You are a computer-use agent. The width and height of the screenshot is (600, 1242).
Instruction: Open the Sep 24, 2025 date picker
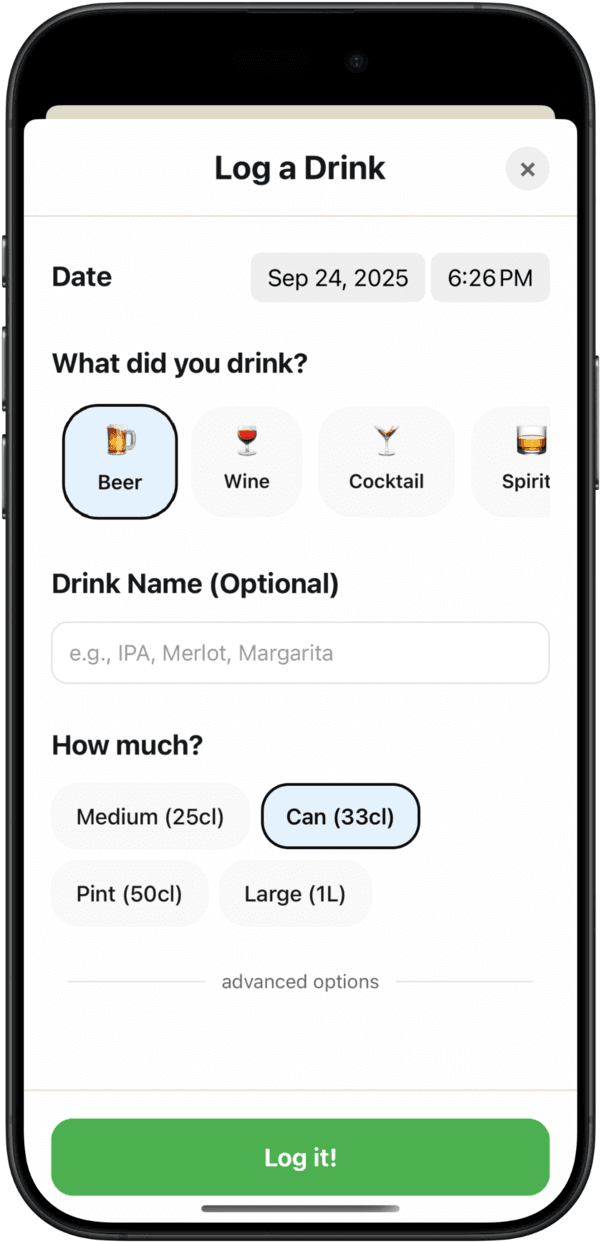click(x=338, y=278)
